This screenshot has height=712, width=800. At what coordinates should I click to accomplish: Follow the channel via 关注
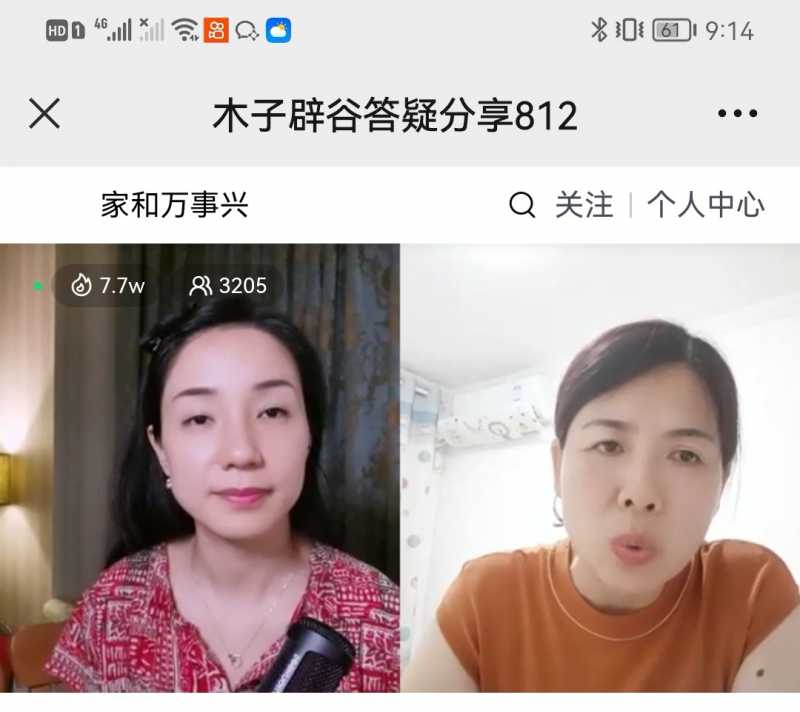584,206
